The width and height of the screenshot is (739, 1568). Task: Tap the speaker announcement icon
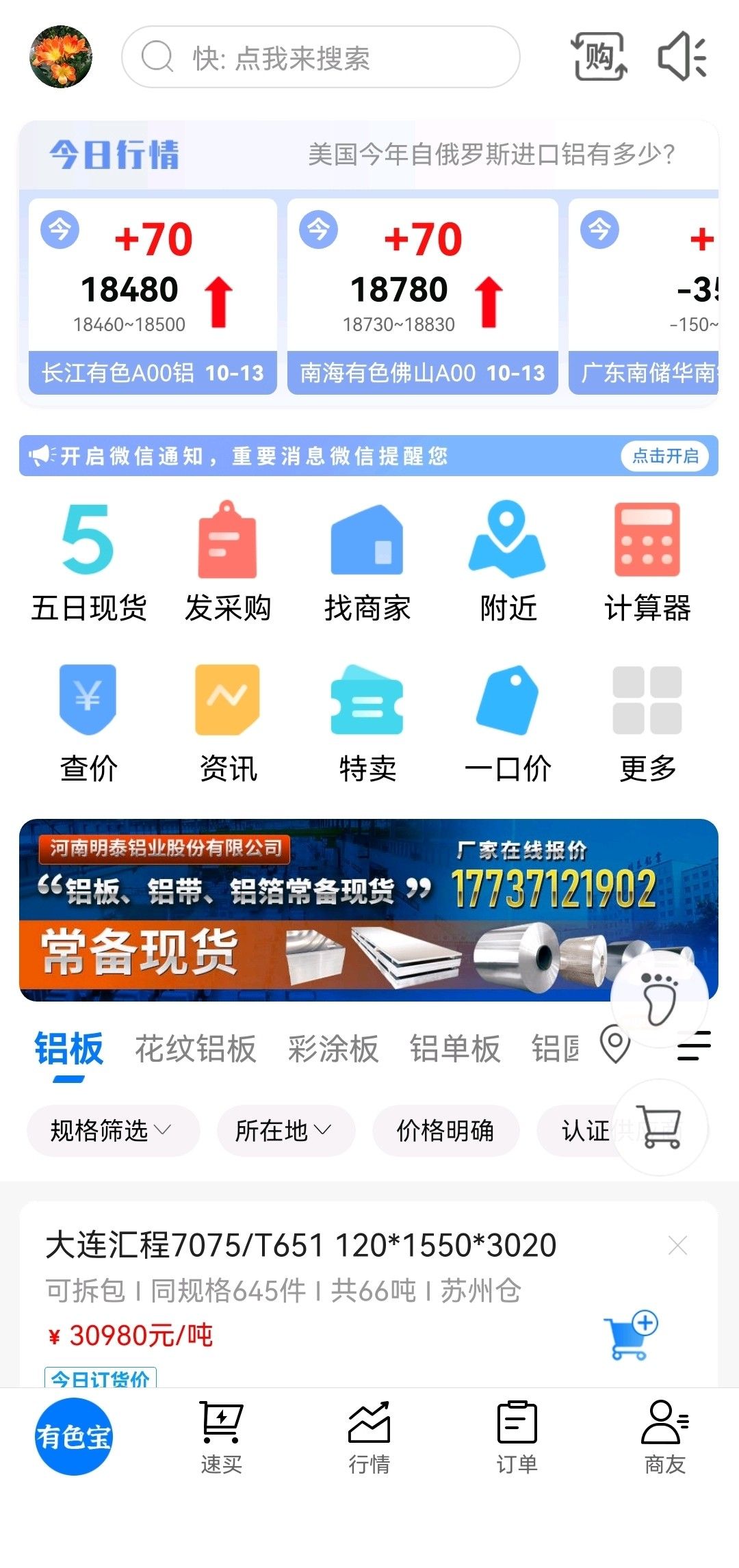coord(682,57)
